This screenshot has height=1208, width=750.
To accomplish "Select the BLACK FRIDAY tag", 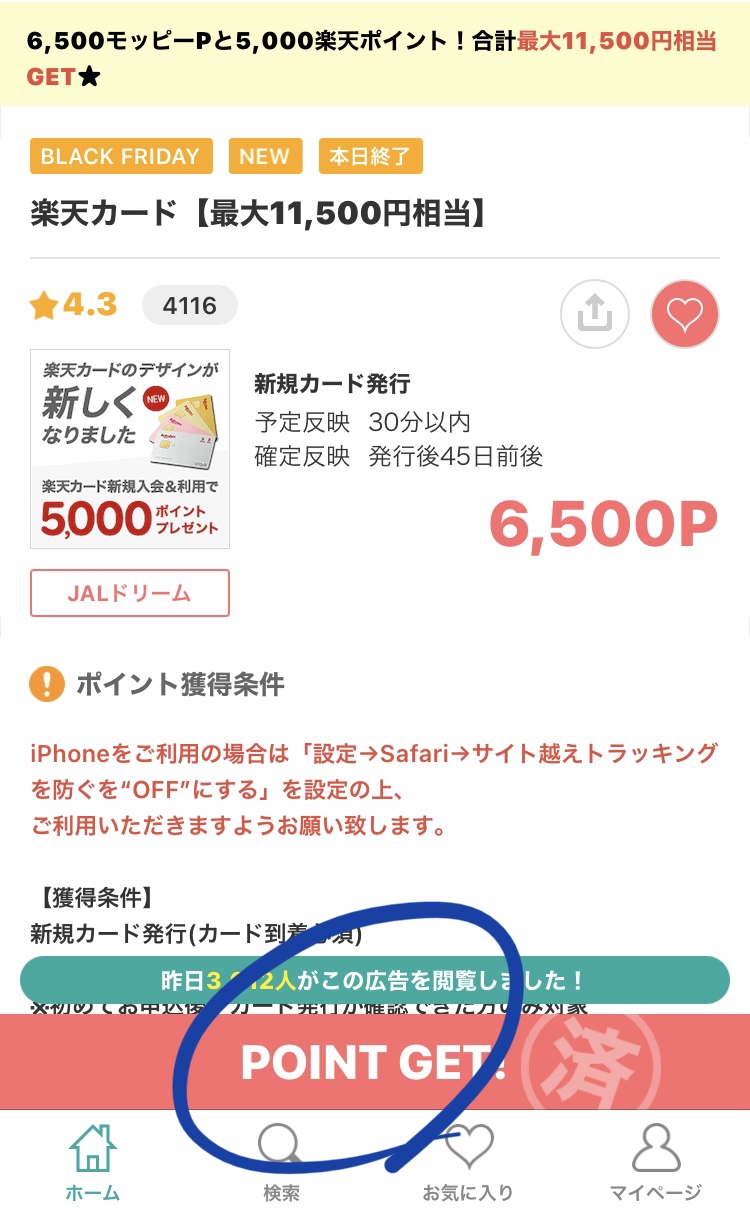I will [121, 157].
